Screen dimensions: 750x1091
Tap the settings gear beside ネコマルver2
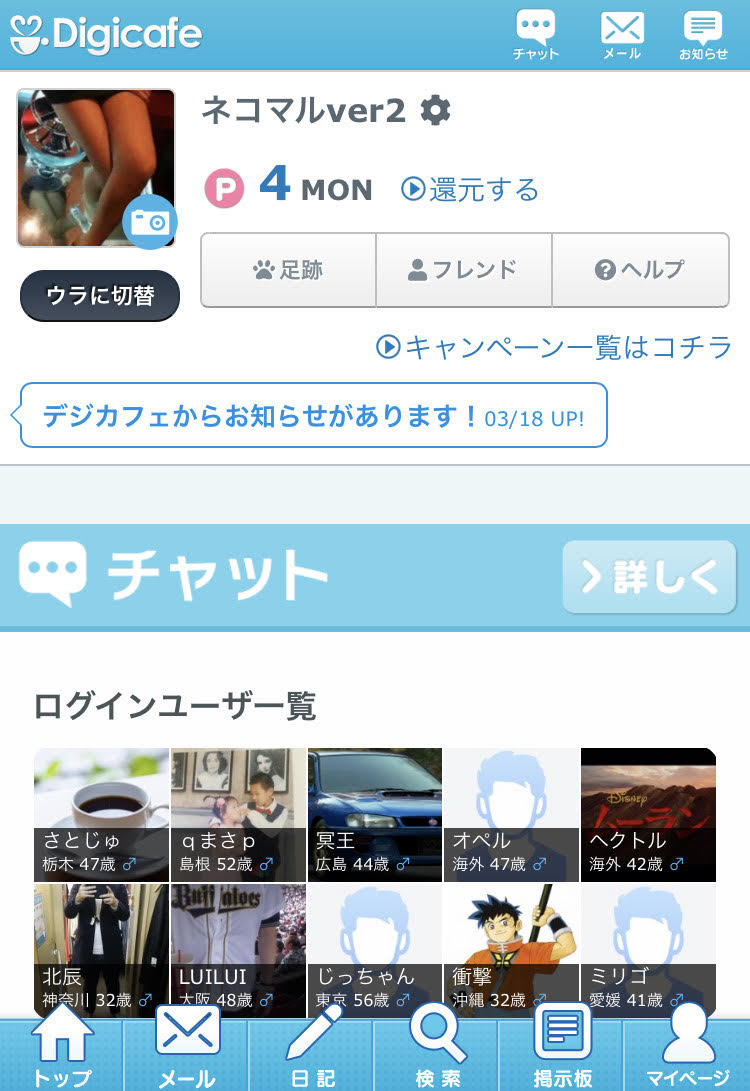point(435,110)
